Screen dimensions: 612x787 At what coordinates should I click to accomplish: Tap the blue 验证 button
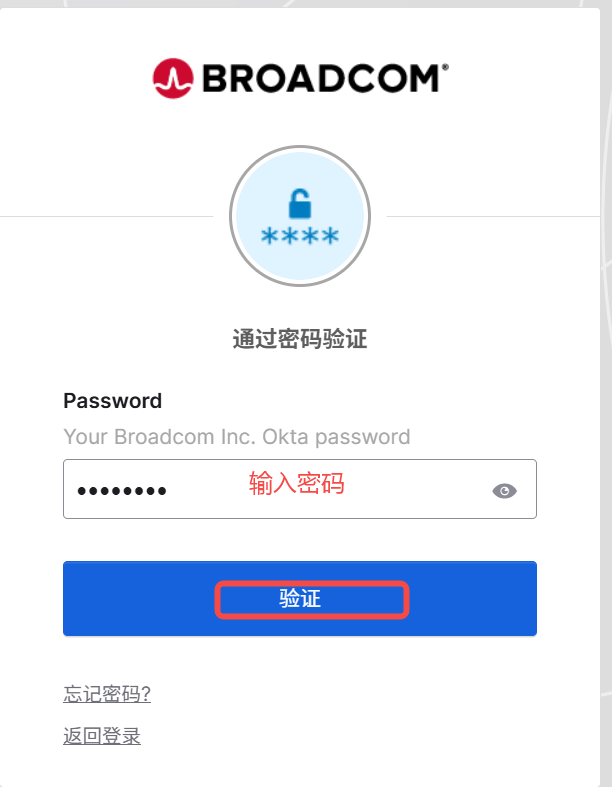pyautogui.click(x=300, y=599)
